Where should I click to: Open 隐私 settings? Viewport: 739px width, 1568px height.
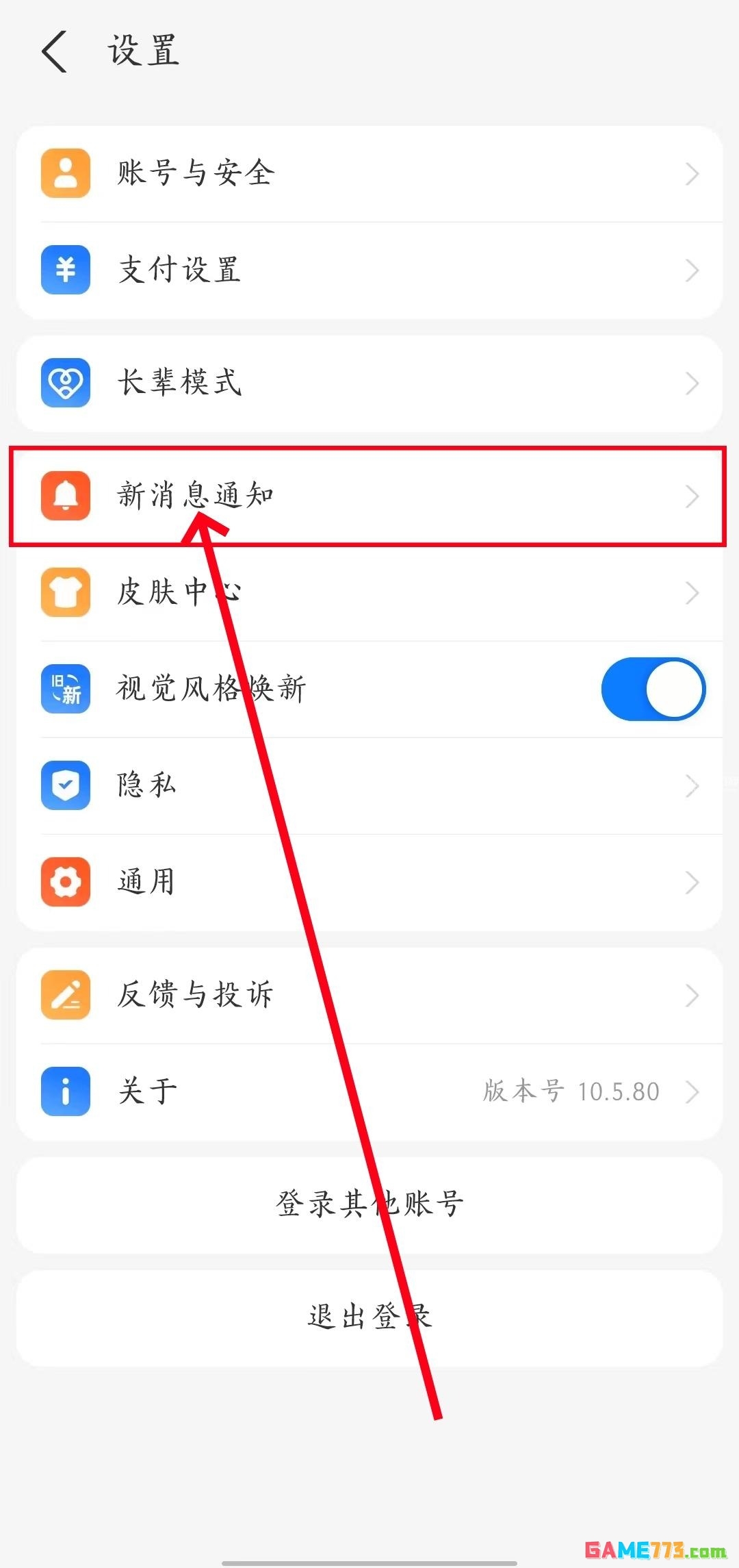pyautogui.click(x=369, y=785)
